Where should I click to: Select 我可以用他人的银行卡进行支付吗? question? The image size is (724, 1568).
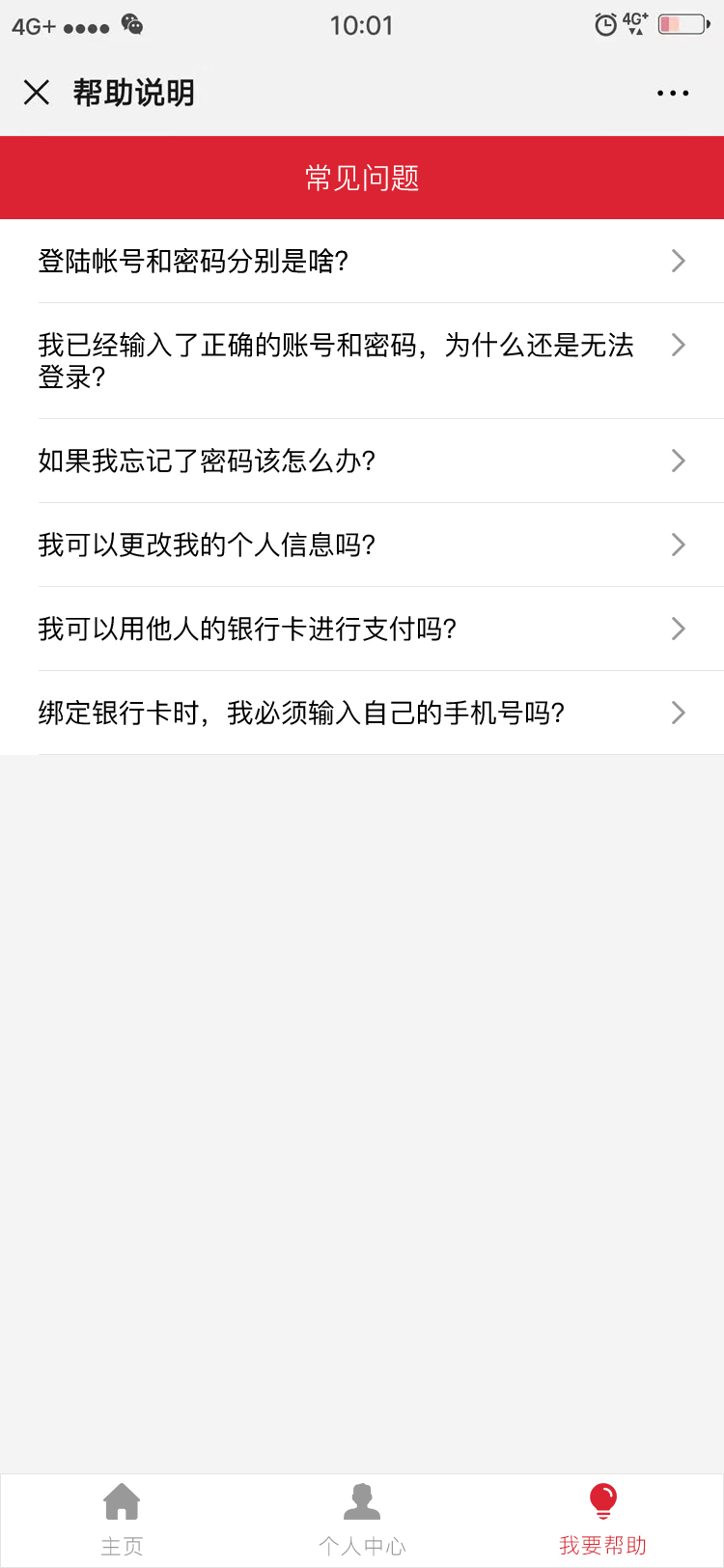[x=362, y=629]
